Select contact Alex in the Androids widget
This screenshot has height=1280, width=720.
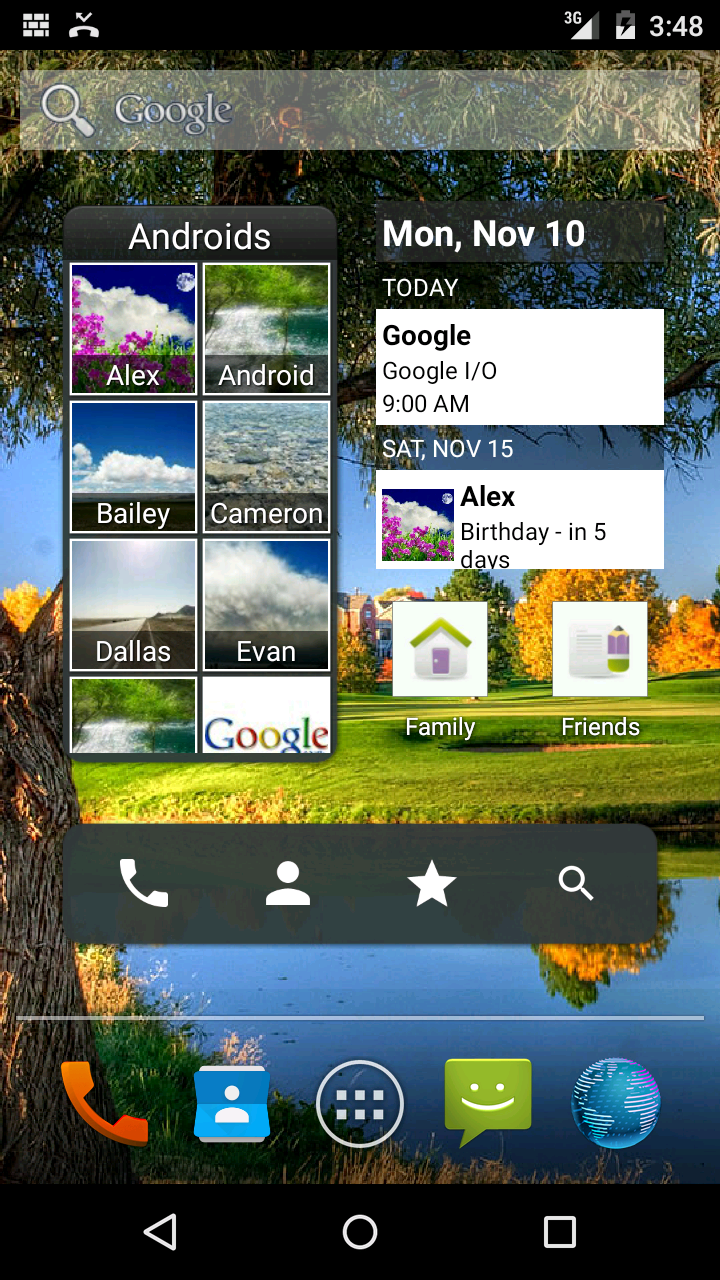(x=133, y=330)
